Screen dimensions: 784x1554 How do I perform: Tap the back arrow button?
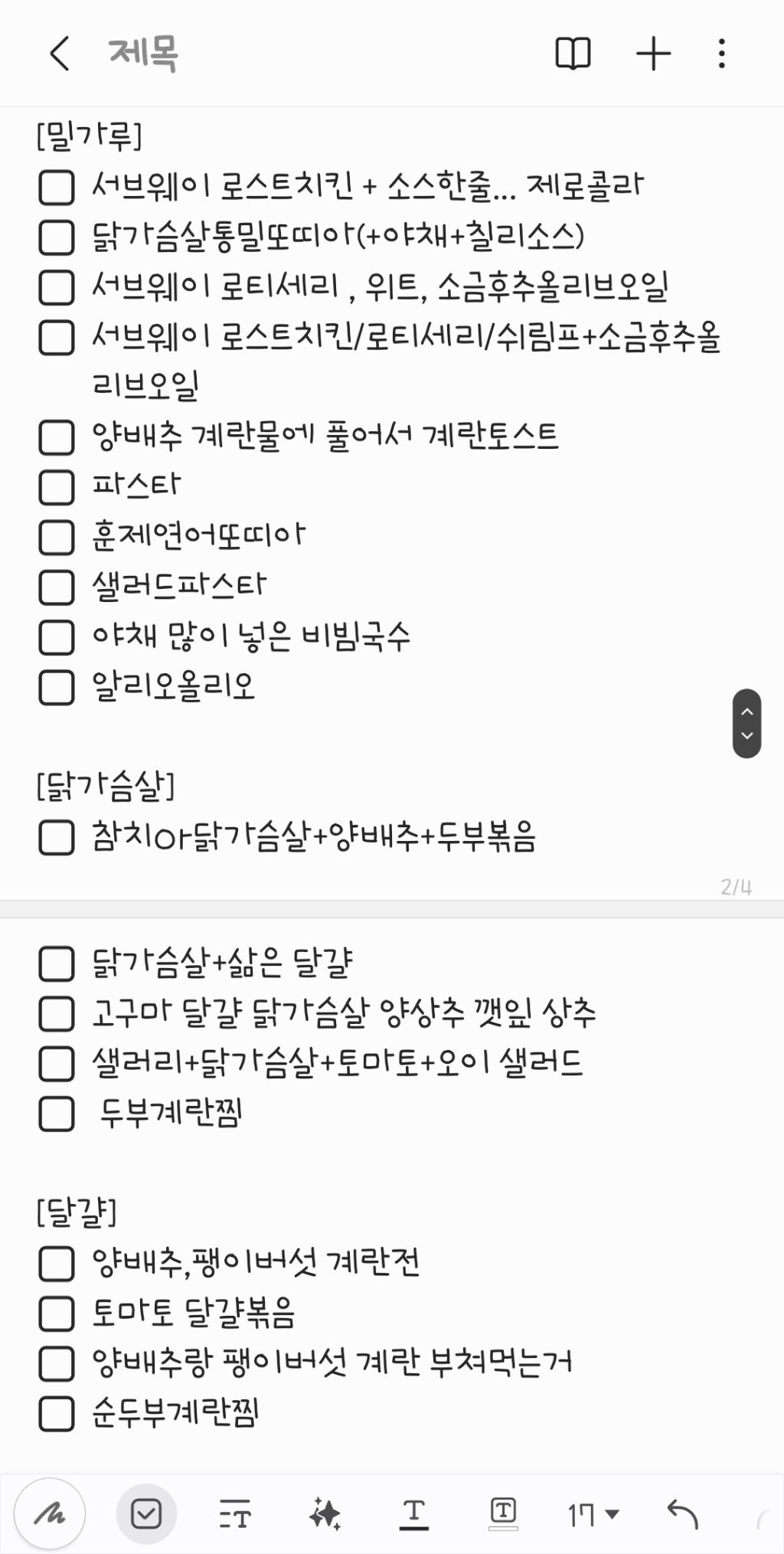(60, 54)
